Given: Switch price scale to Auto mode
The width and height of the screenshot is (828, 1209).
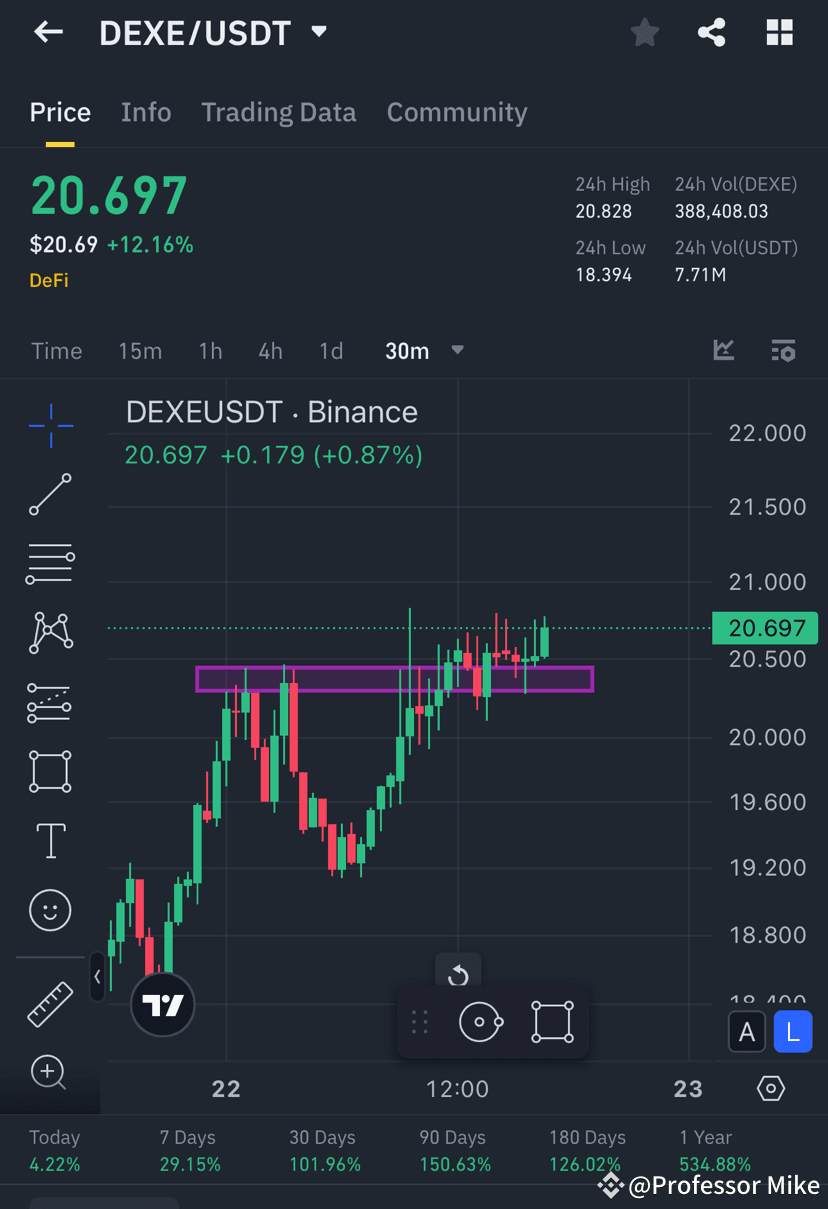Looking at the screenshot, I should pos(746,1032).
